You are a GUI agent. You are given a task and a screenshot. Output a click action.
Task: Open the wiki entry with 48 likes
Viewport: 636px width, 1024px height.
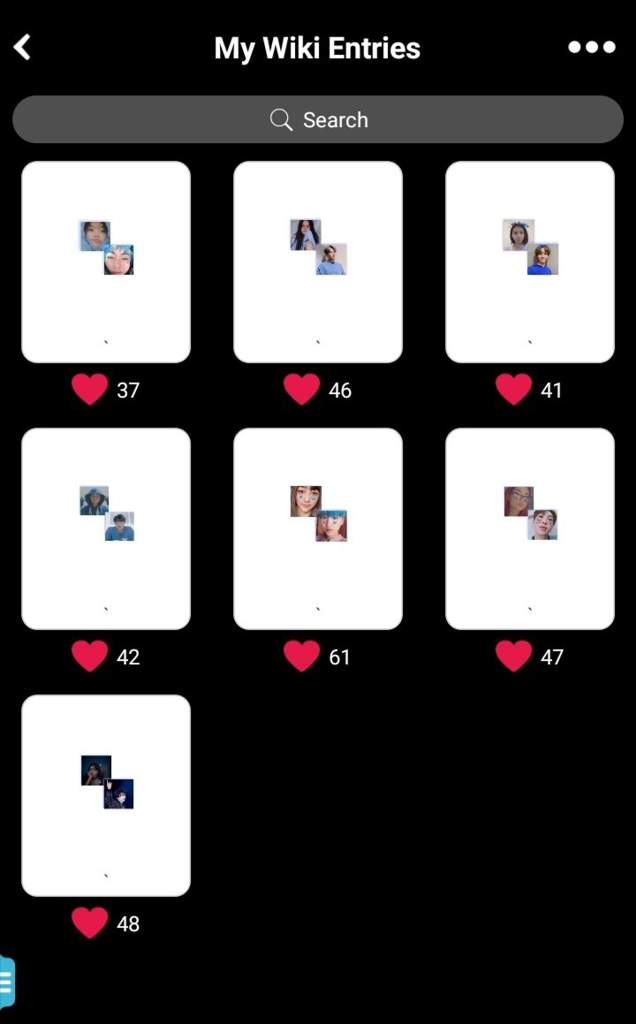(x=106, y=796)
